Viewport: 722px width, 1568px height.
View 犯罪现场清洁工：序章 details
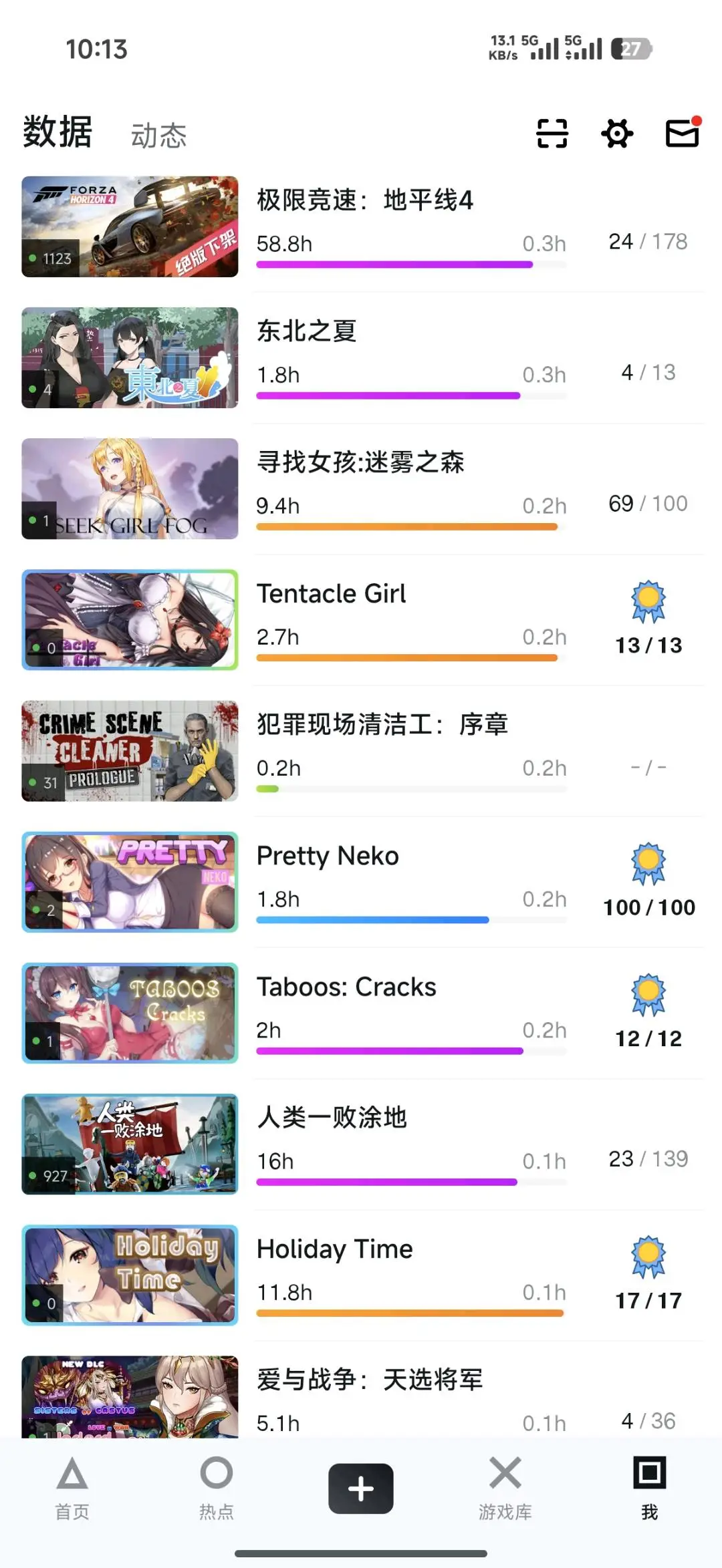click(382, 724)
